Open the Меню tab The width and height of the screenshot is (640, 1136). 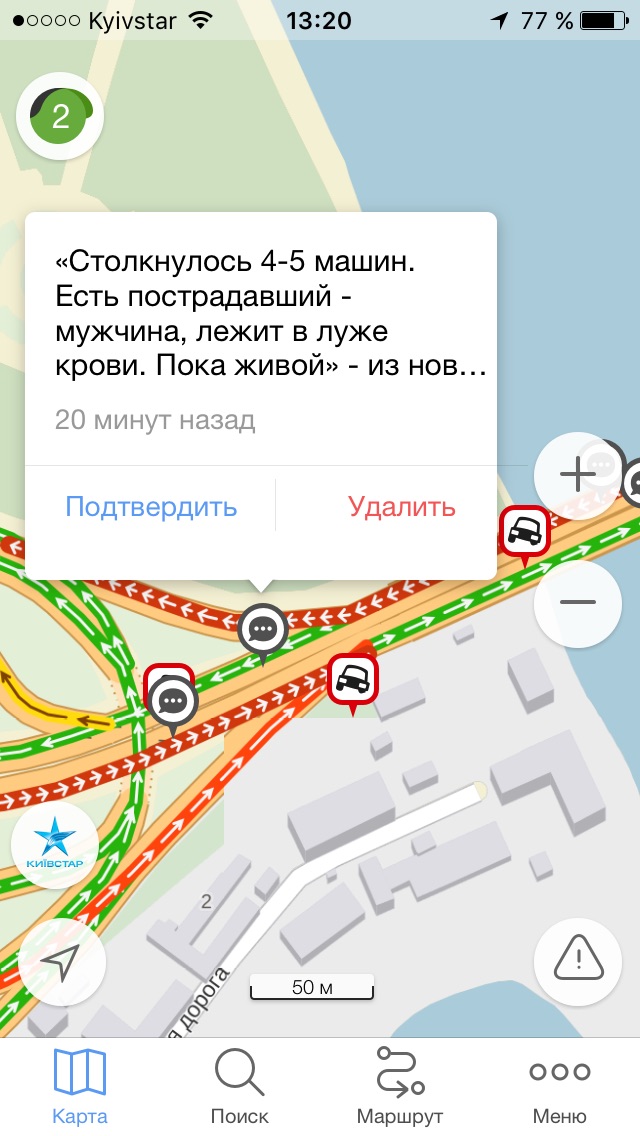pyautogui.click(x=560, y=1086)
